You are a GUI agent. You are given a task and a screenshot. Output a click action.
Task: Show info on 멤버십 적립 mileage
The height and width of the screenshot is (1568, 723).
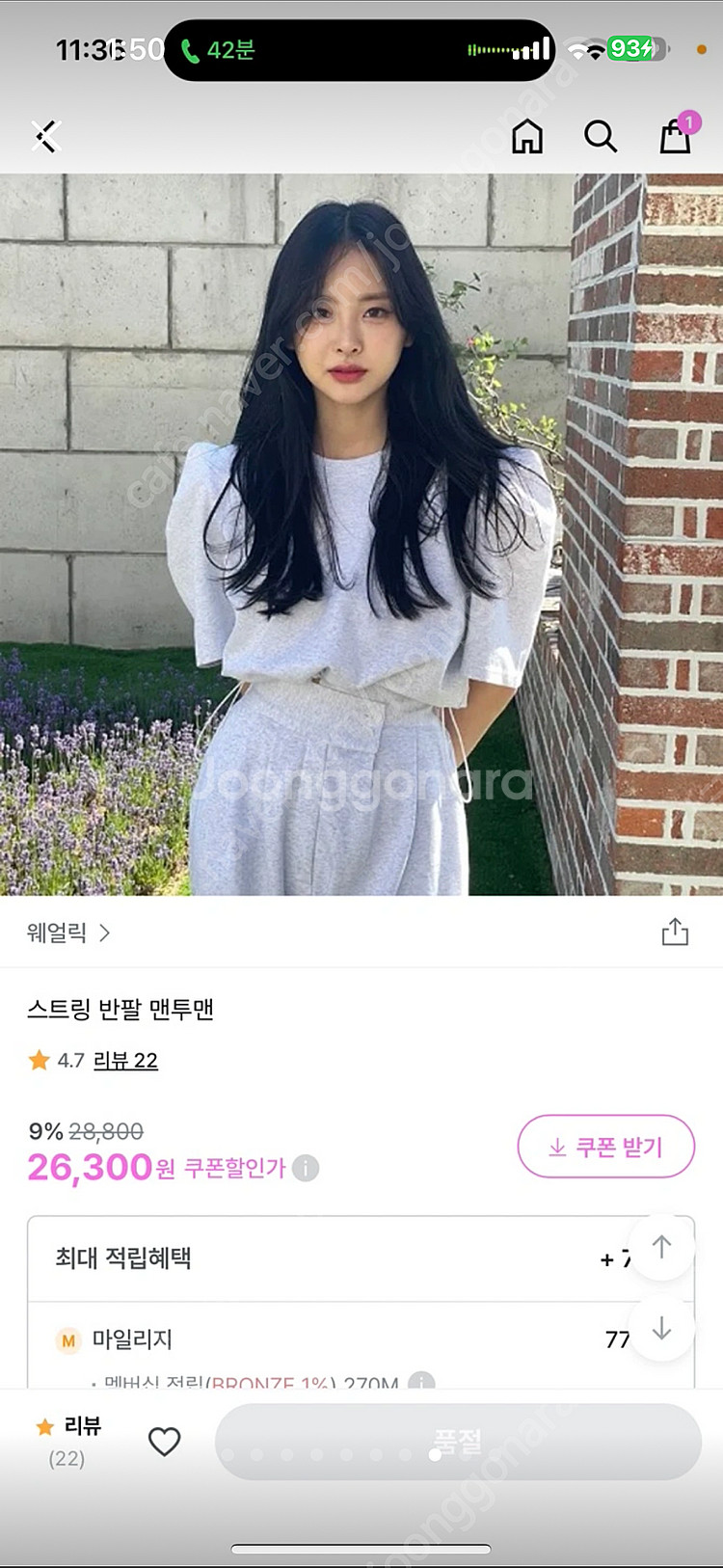421,1381
